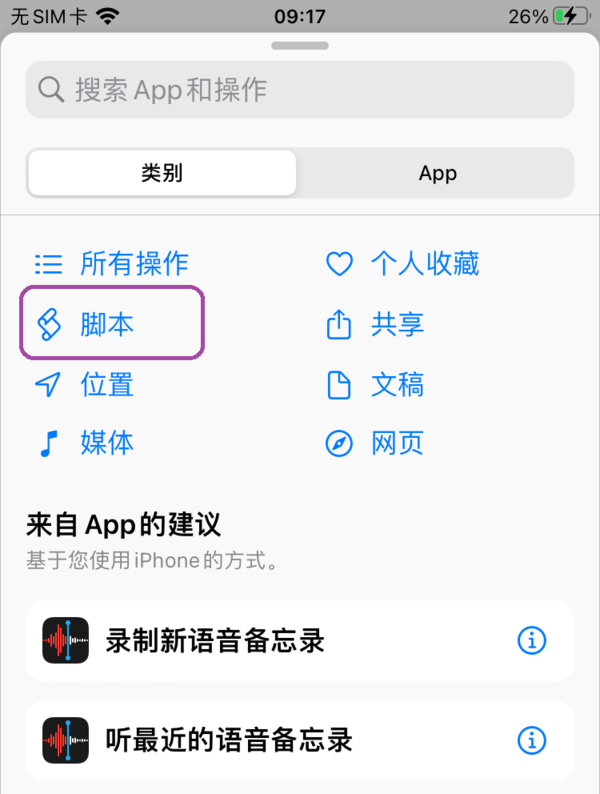Select the 类别 segment
600x794 pixels.
click(162, 173)
